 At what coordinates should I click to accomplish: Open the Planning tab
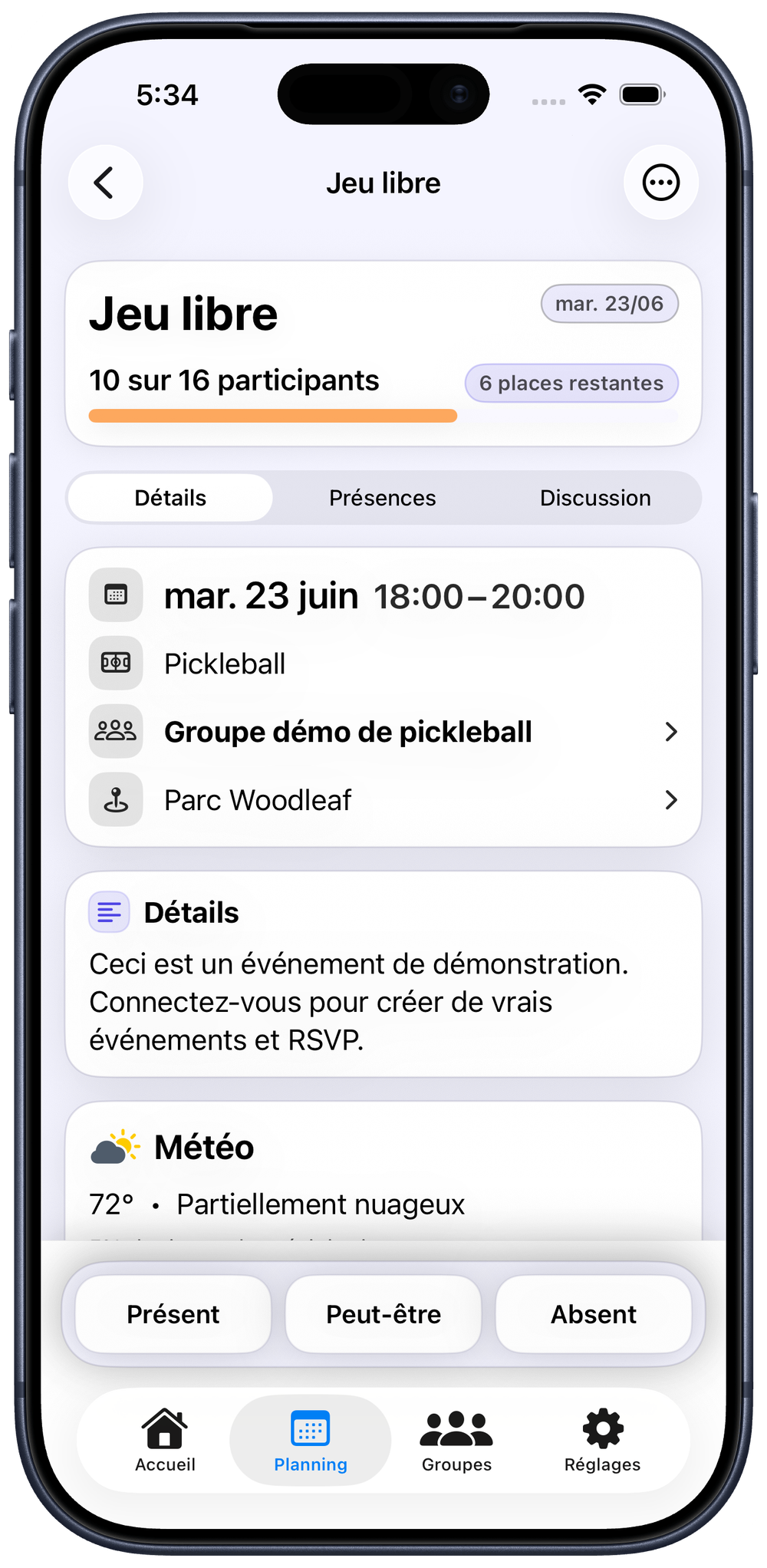pyautogui.click(x=311, y=1440)
